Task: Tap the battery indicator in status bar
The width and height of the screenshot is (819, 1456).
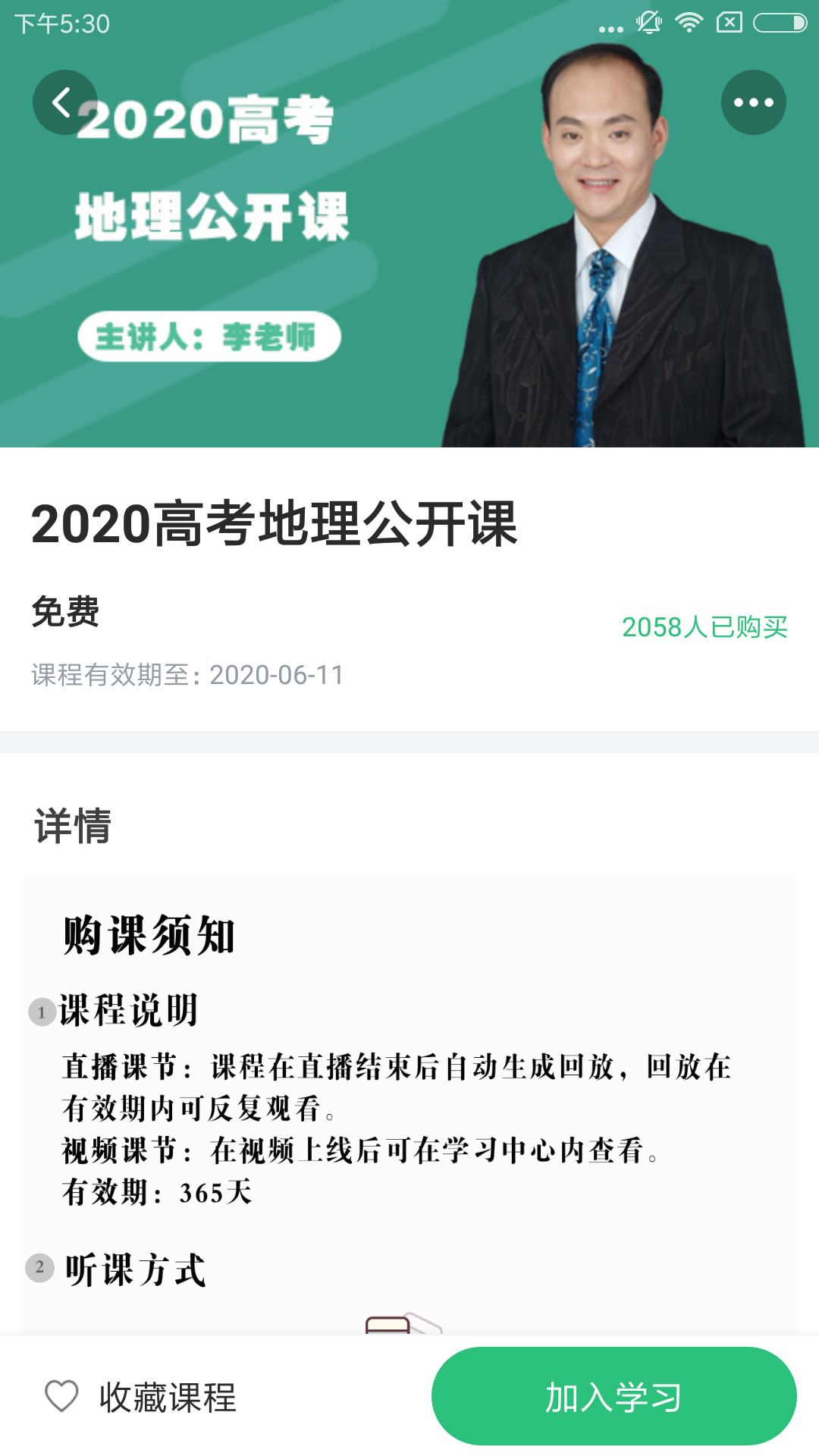Action: tap(780, 22)
